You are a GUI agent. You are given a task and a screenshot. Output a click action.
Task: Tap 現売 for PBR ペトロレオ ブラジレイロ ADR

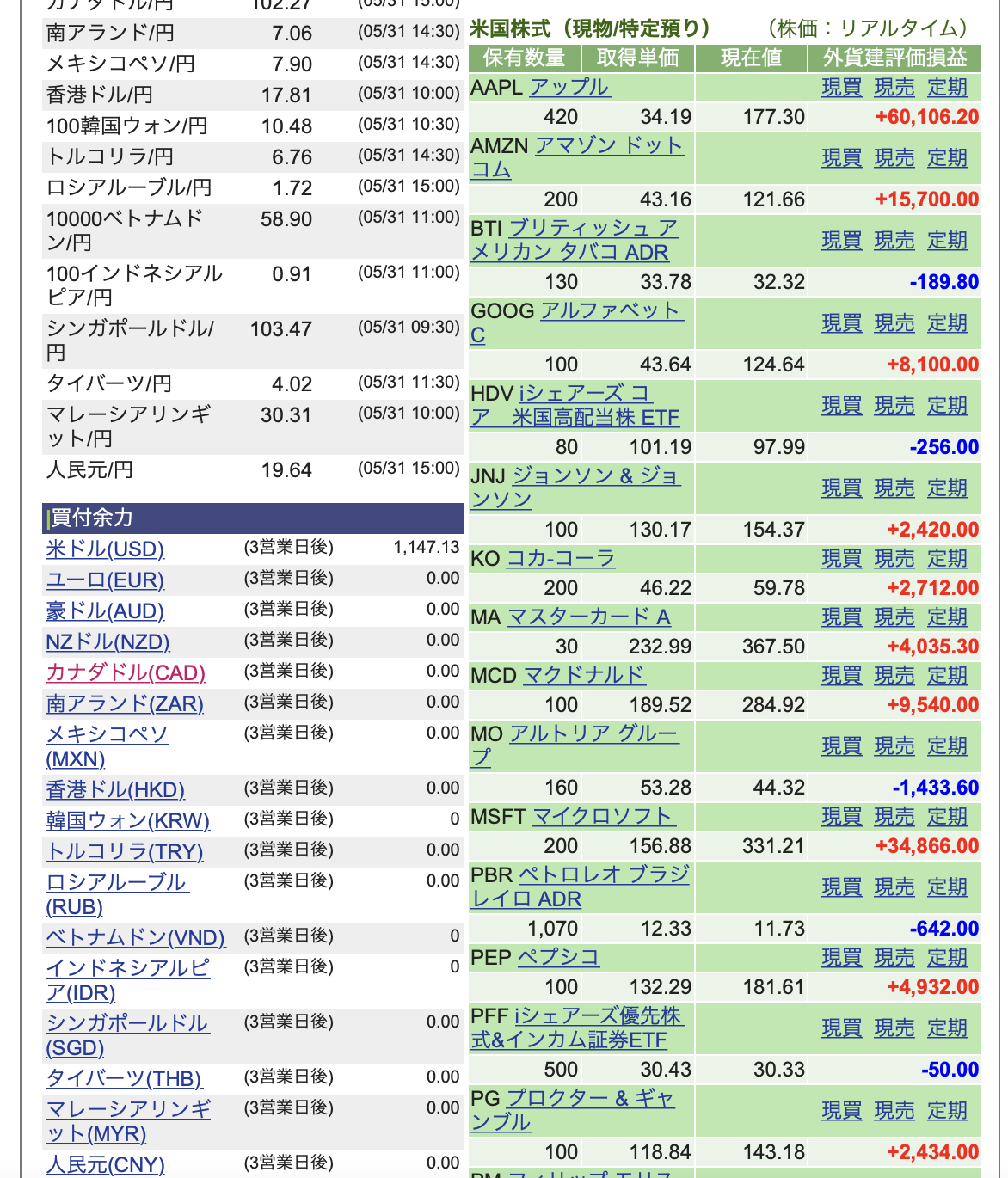894,887
